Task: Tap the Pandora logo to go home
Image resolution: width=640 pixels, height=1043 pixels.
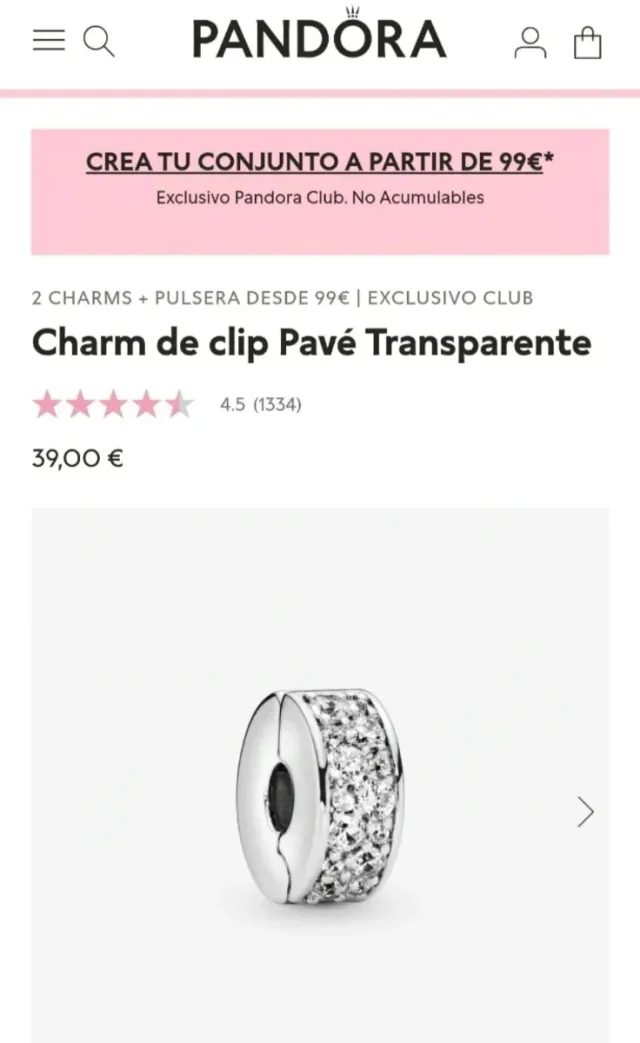Action: click(x=319, y=37)
